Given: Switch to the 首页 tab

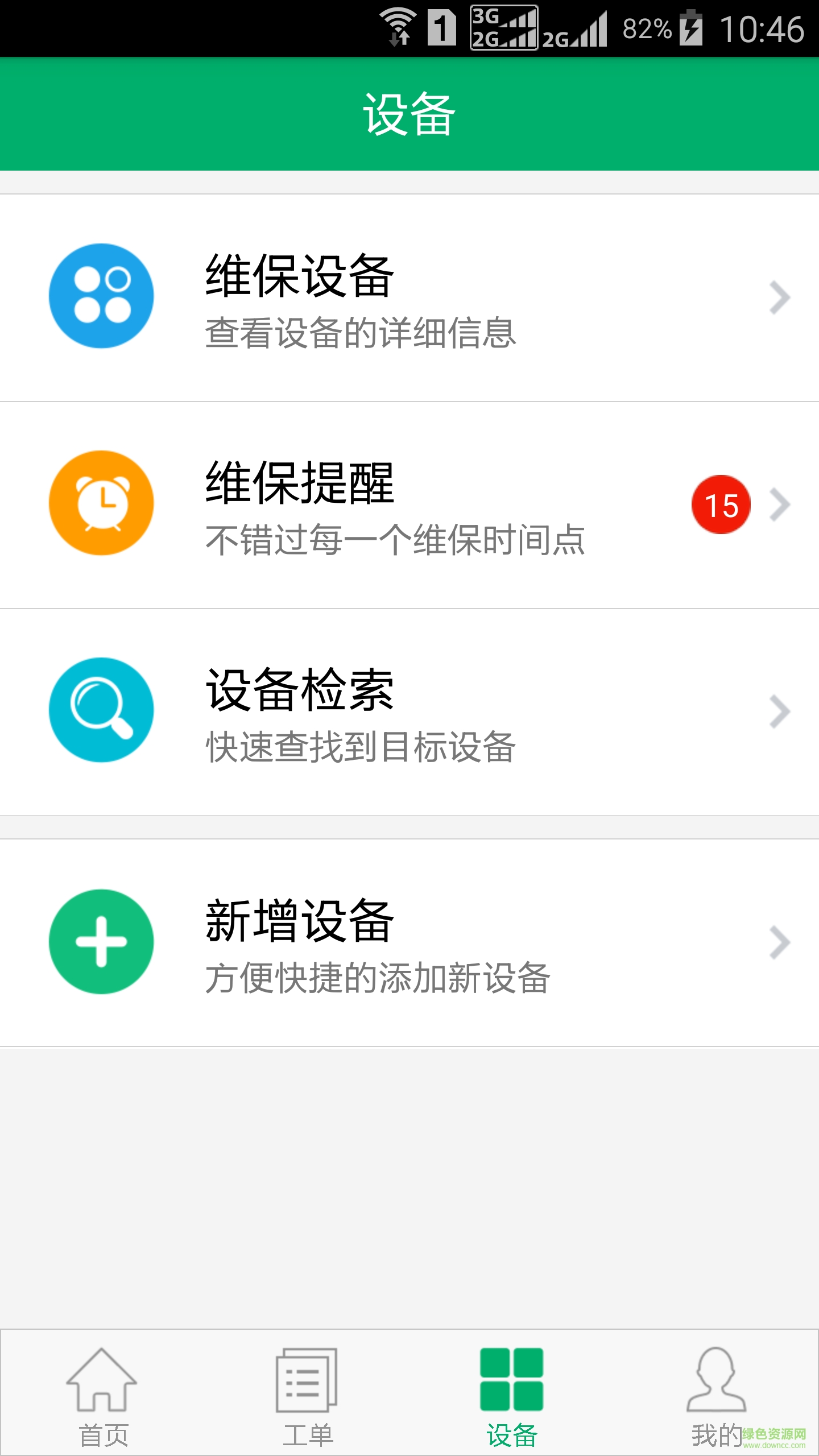Looking at the screenshot, I should (101, 1393).
